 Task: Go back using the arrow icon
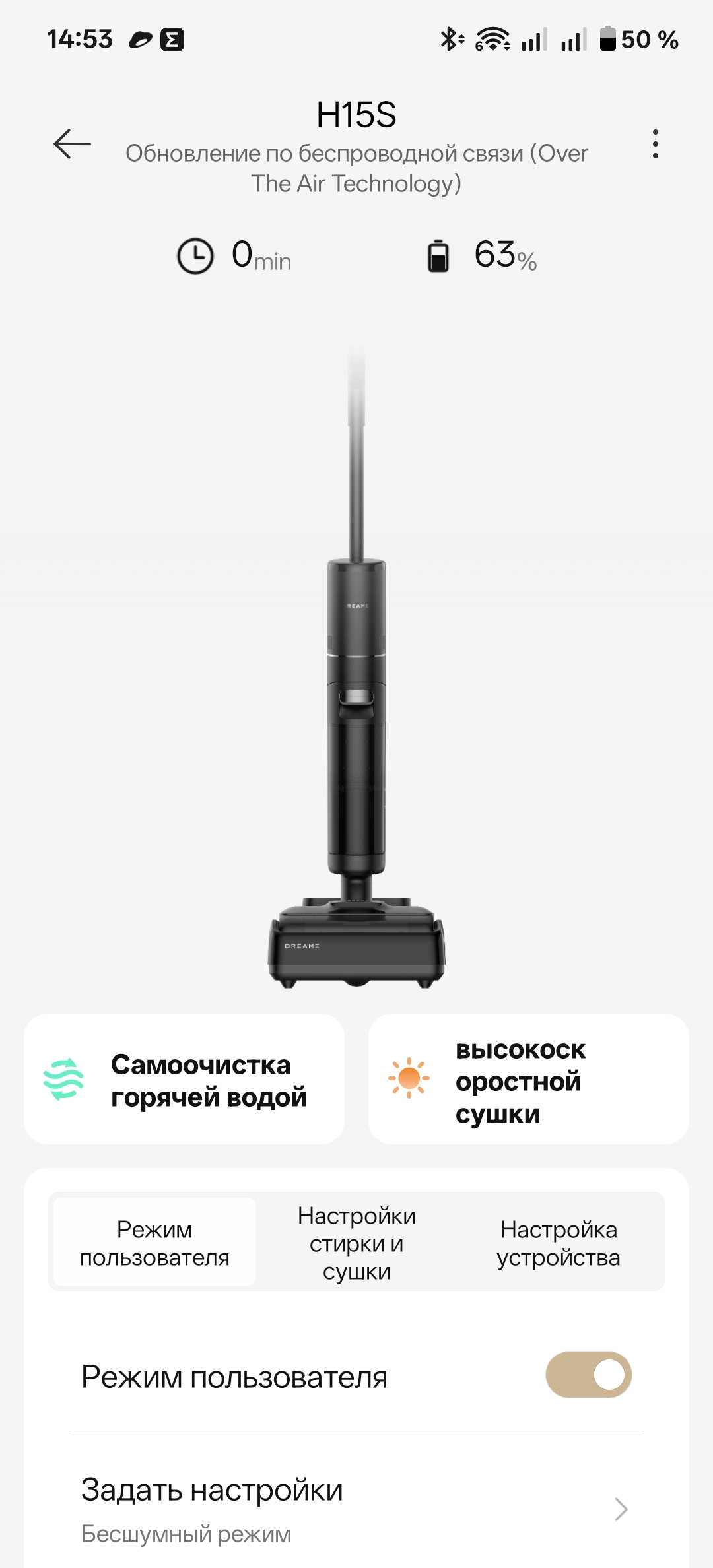(72, 144)
